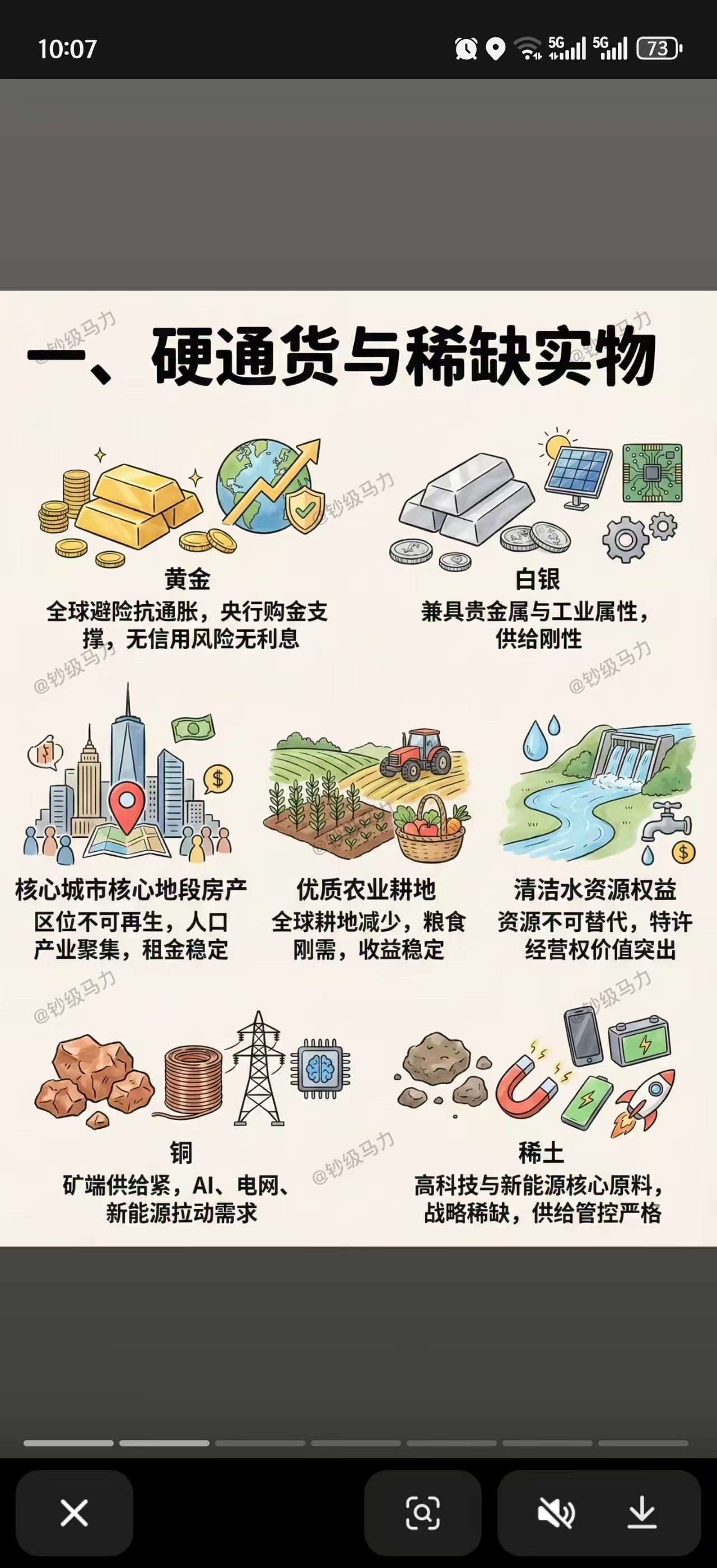Close the image viewer
The image size is (717, 1568).
tap(75, 1513)
